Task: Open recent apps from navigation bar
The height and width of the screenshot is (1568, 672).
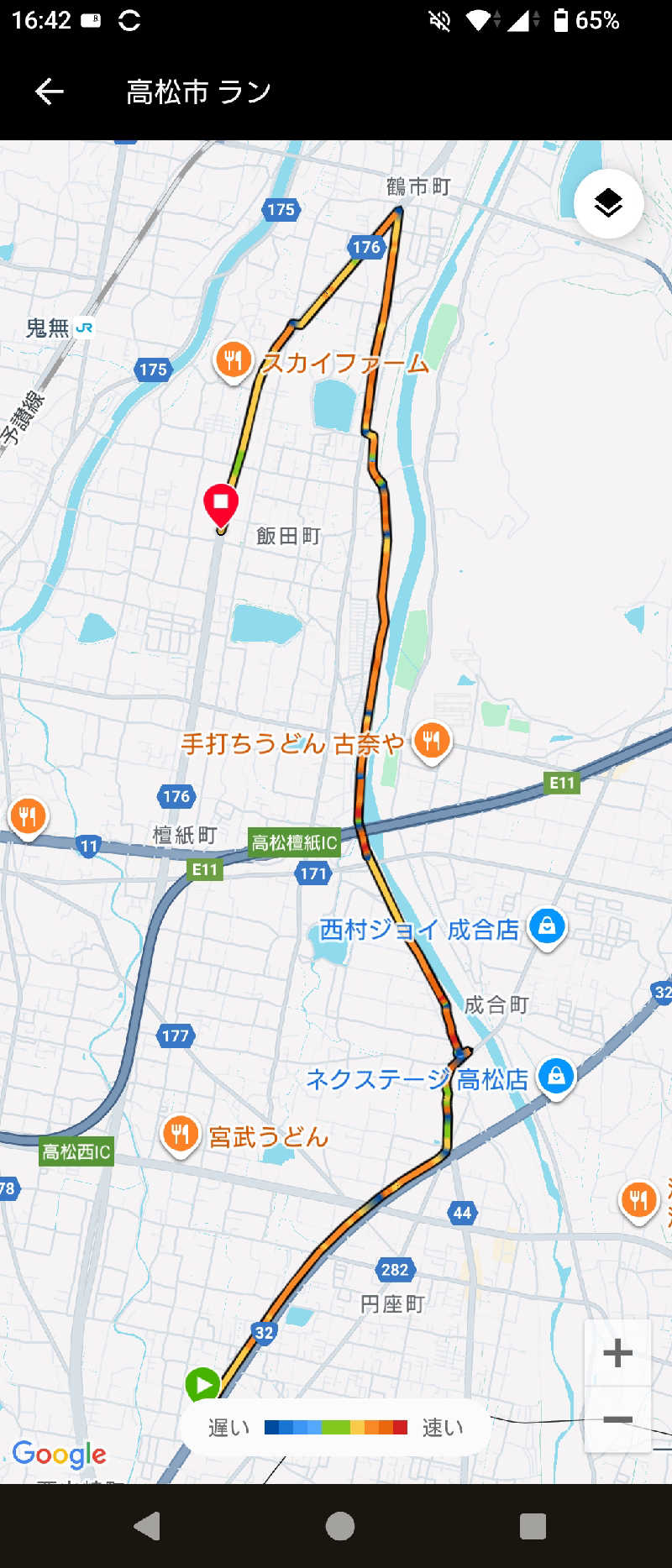Action: pos(533,1525)
